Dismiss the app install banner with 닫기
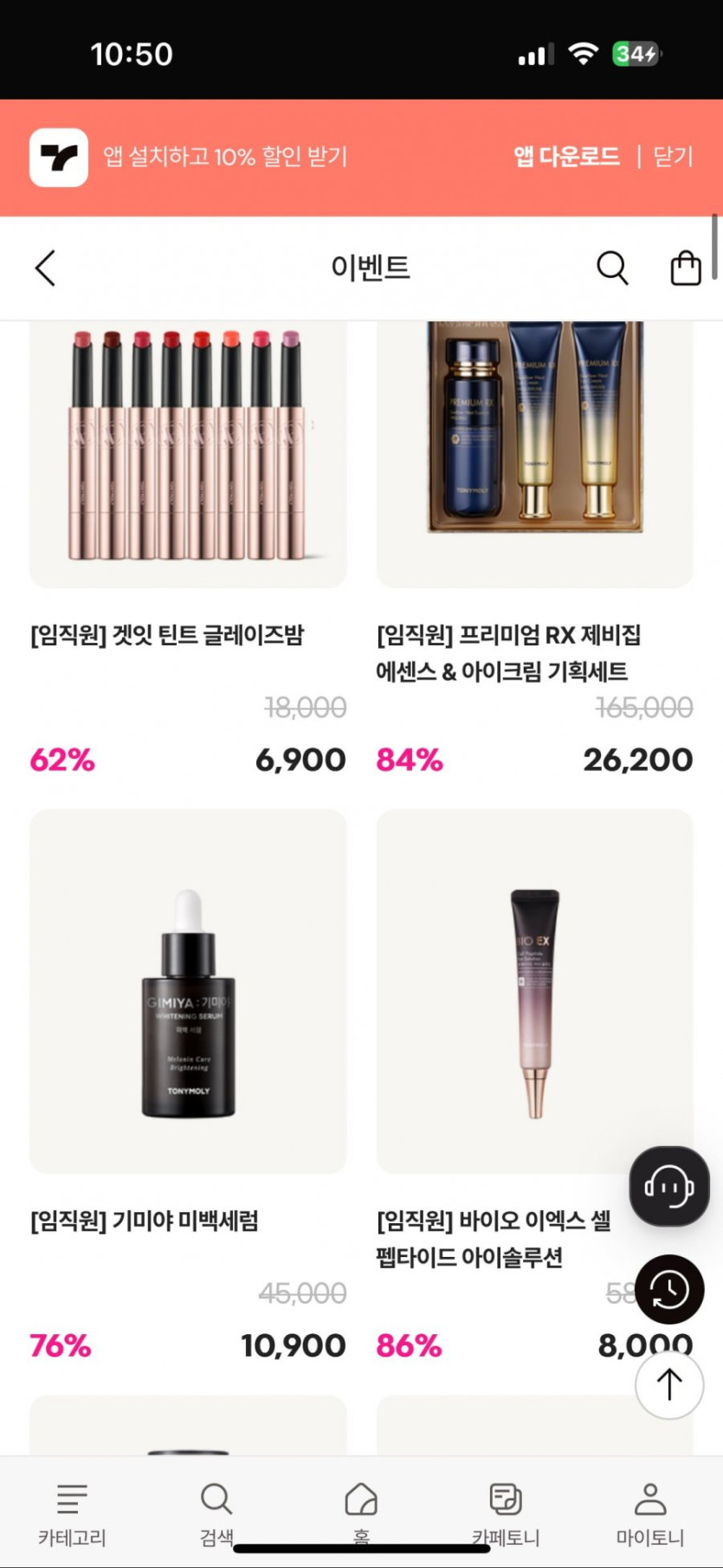 point(673,157)
